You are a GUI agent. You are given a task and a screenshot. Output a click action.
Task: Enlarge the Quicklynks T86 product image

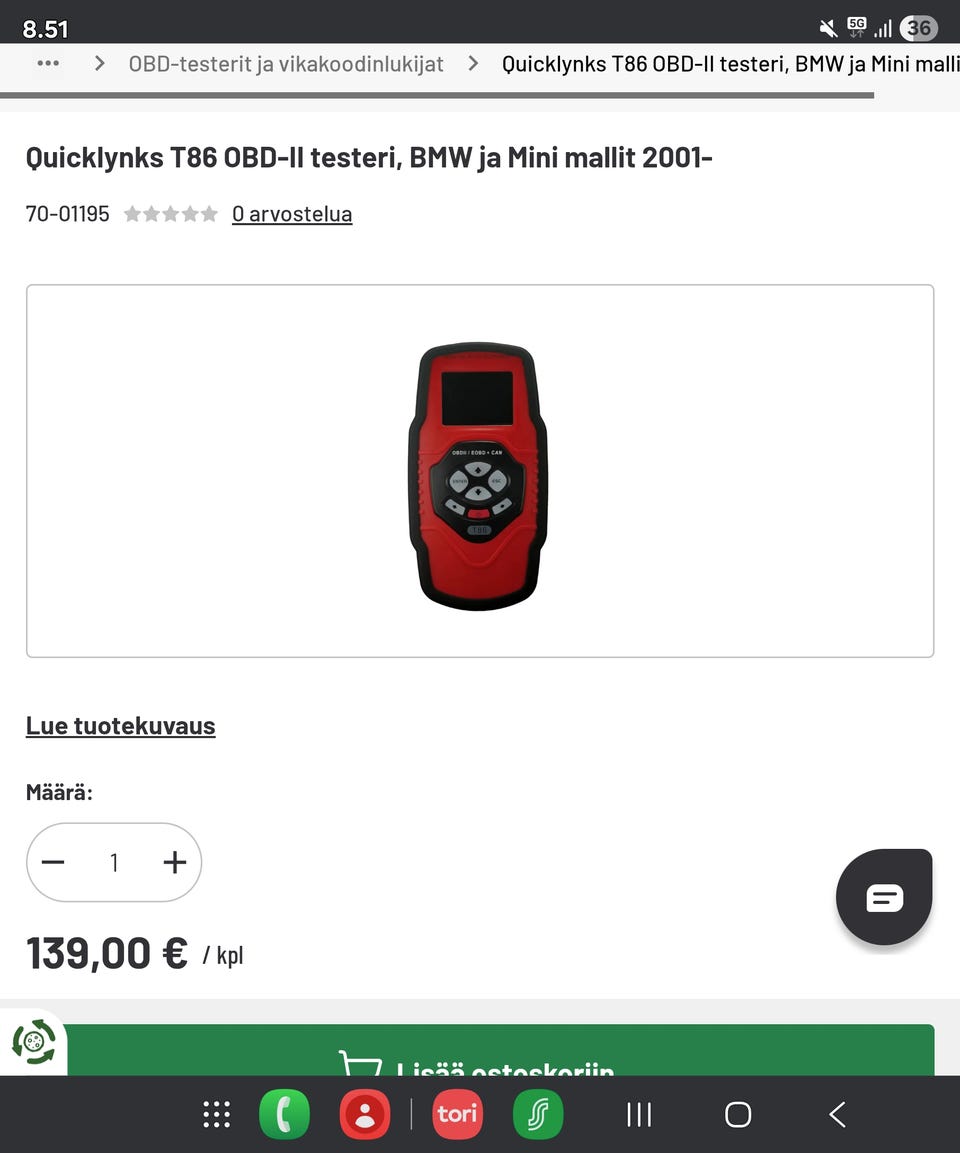479,472
